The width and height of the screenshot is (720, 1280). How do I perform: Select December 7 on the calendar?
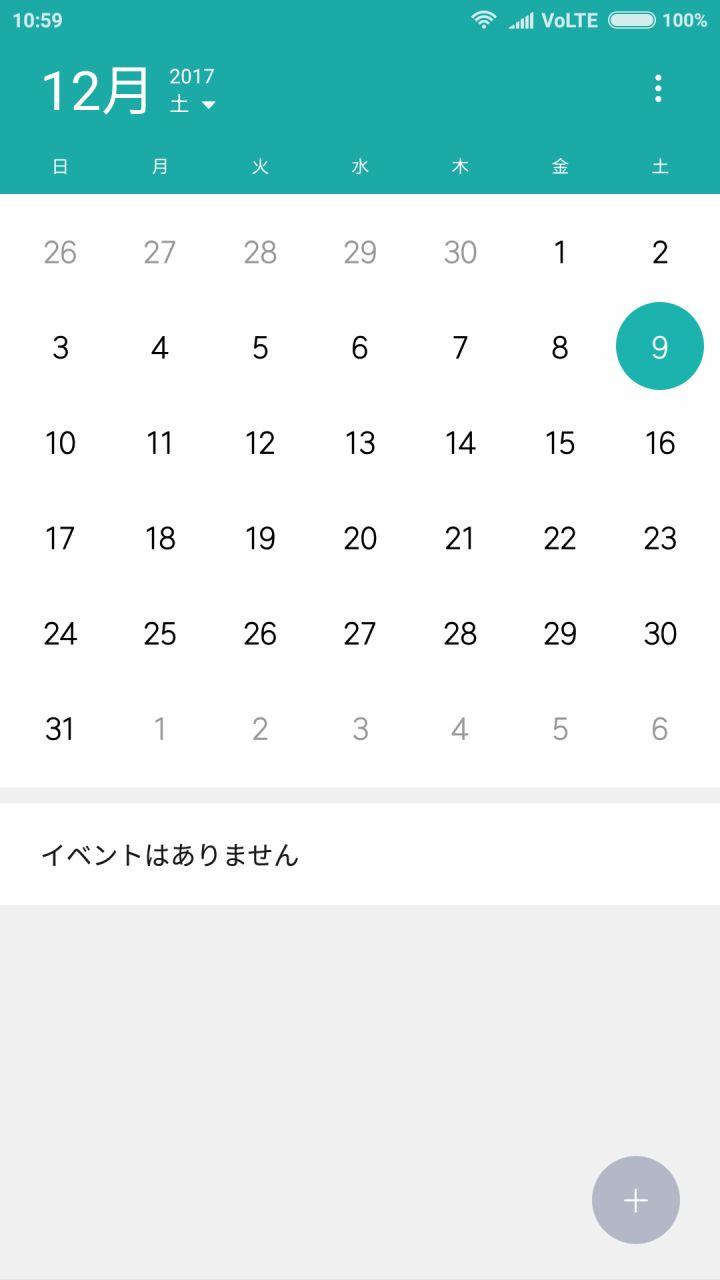pos(460,347)
